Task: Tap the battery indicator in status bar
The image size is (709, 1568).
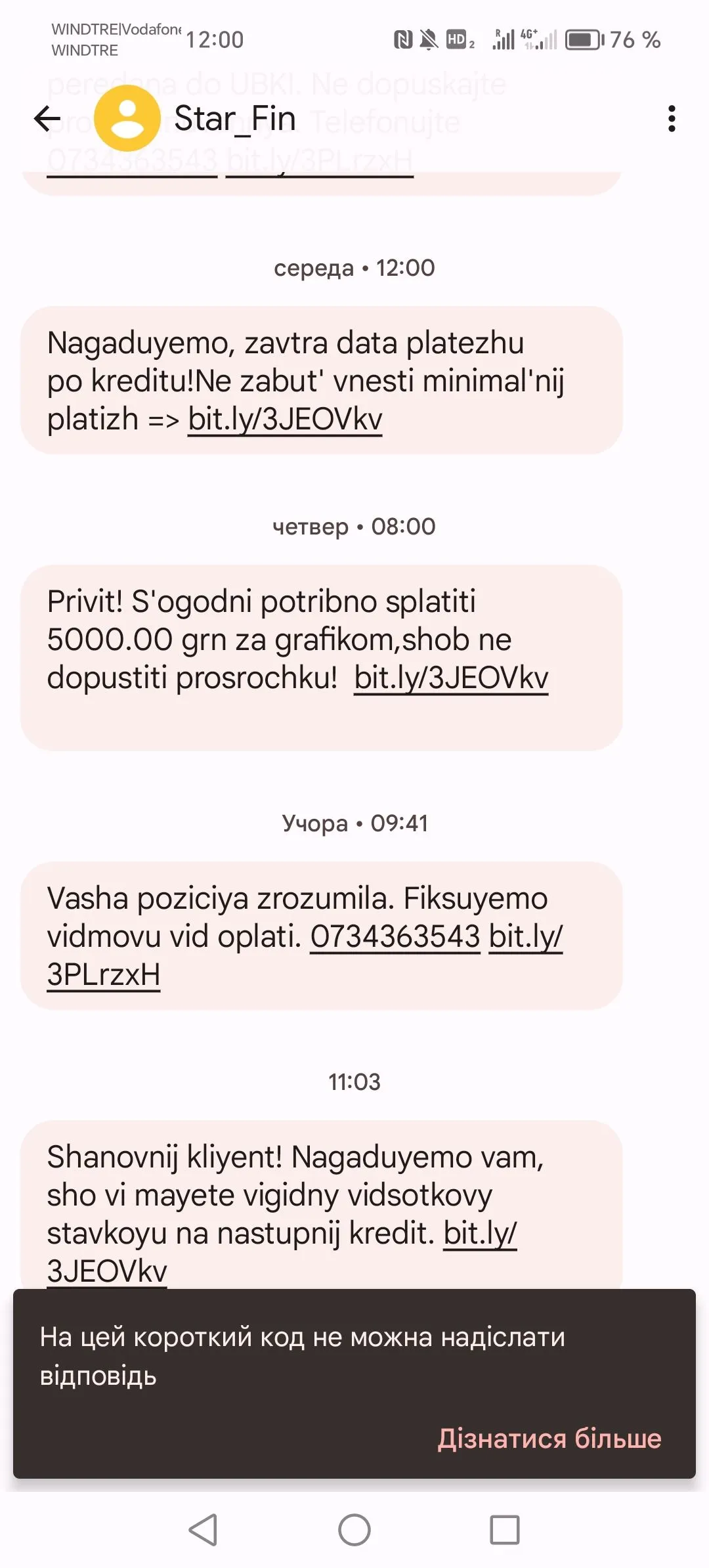Action: 584,39
